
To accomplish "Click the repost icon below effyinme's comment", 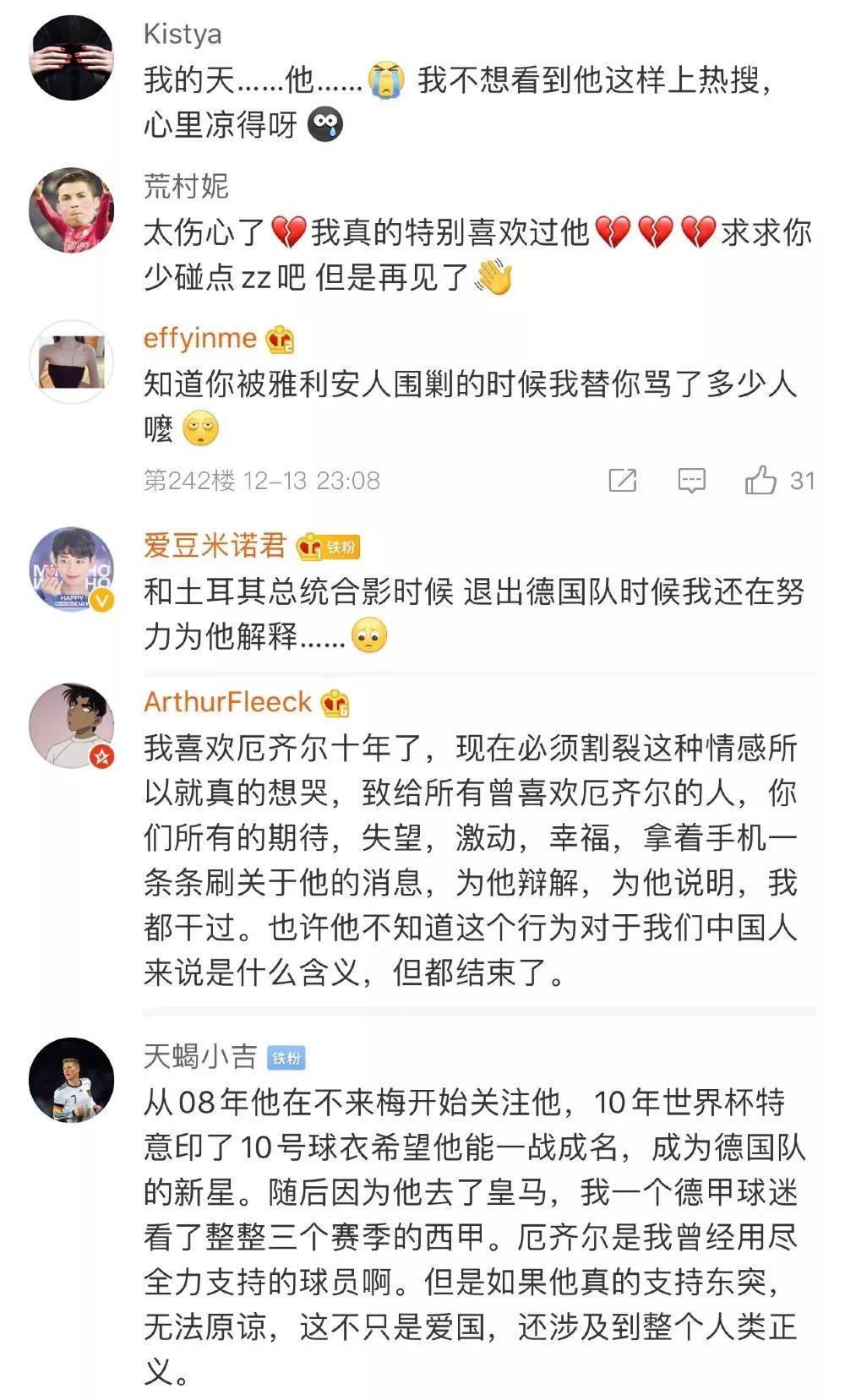I will (623, 480).
